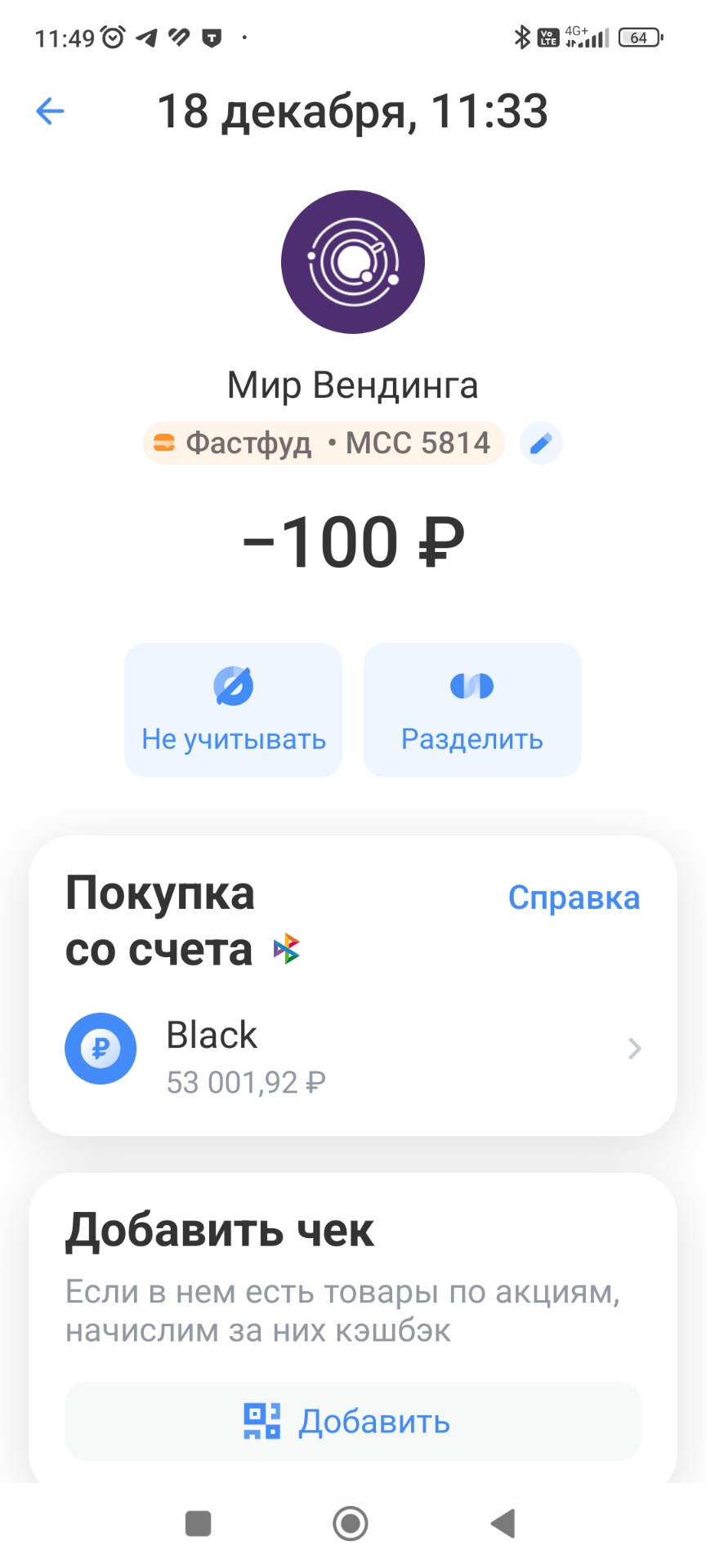Open the Мир Вендинга merchant logo
Screen dimensions: 706x1568
pos(353,262)
